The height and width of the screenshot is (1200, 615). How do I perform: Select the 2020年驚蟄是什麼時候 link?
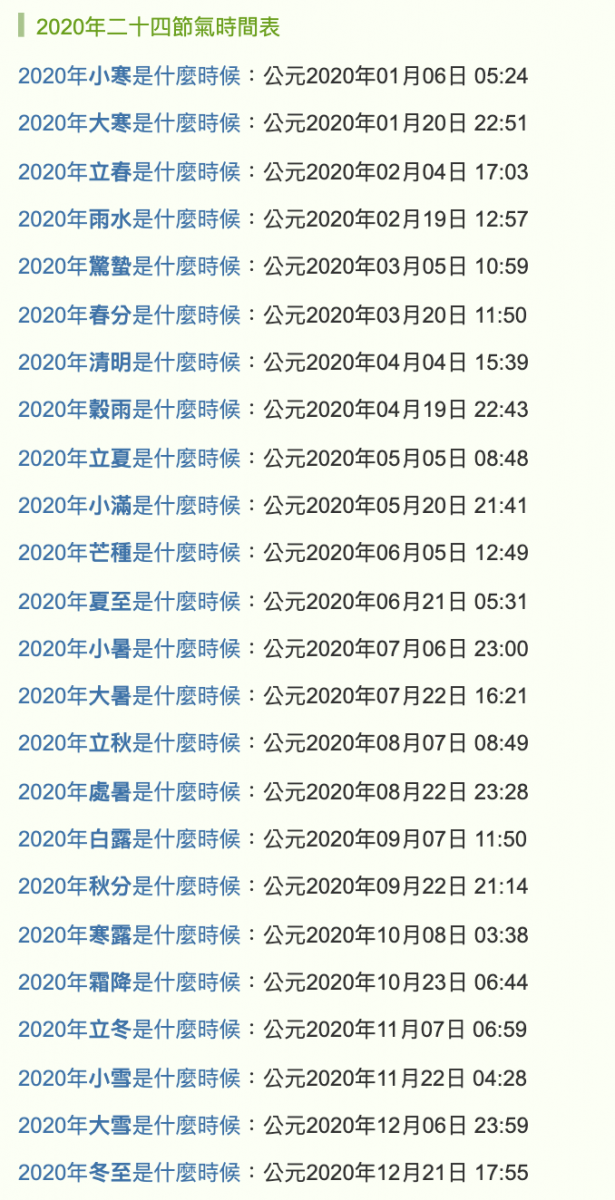coord(130,267)
